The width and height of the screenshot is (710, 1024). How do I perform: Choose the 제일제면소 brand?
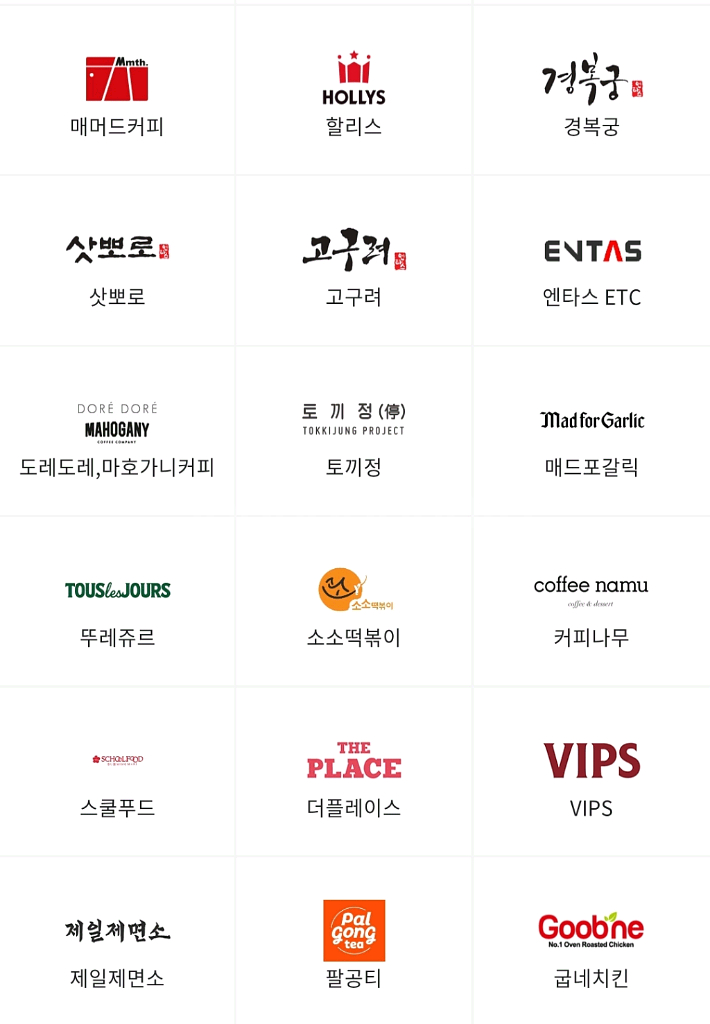117,947
